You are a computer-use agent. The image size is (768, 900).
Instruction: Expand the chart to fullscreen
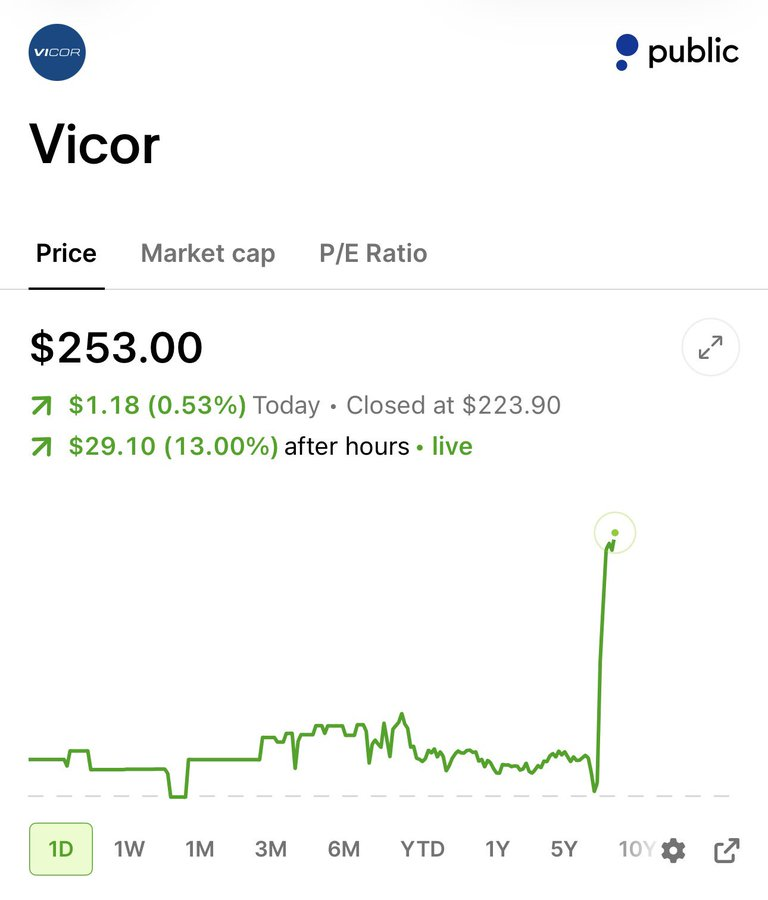click(x=710, y=347)
